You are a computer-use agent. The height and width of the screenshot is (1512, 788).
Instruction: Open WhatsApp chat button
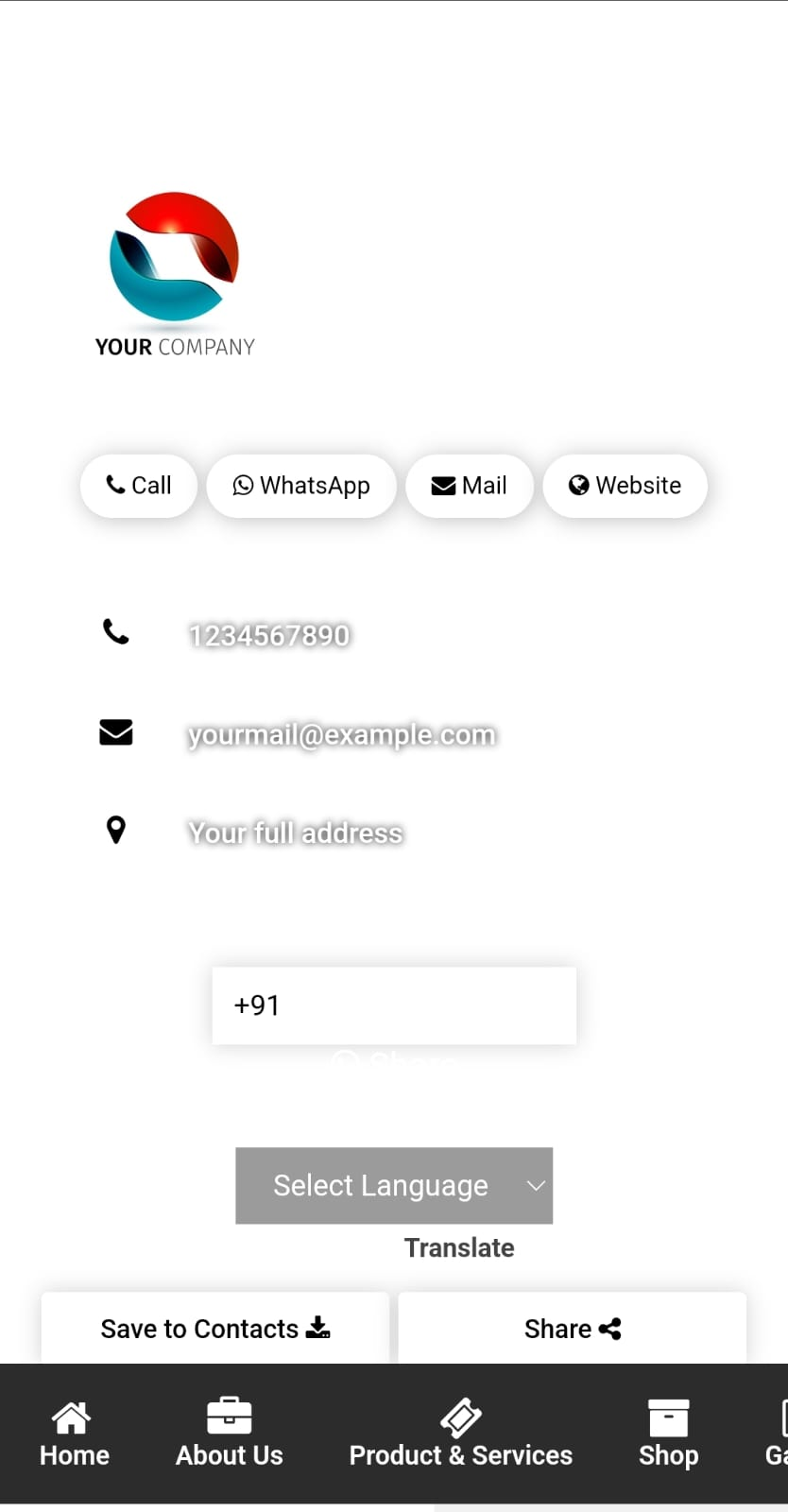click(x=301, y=486)
